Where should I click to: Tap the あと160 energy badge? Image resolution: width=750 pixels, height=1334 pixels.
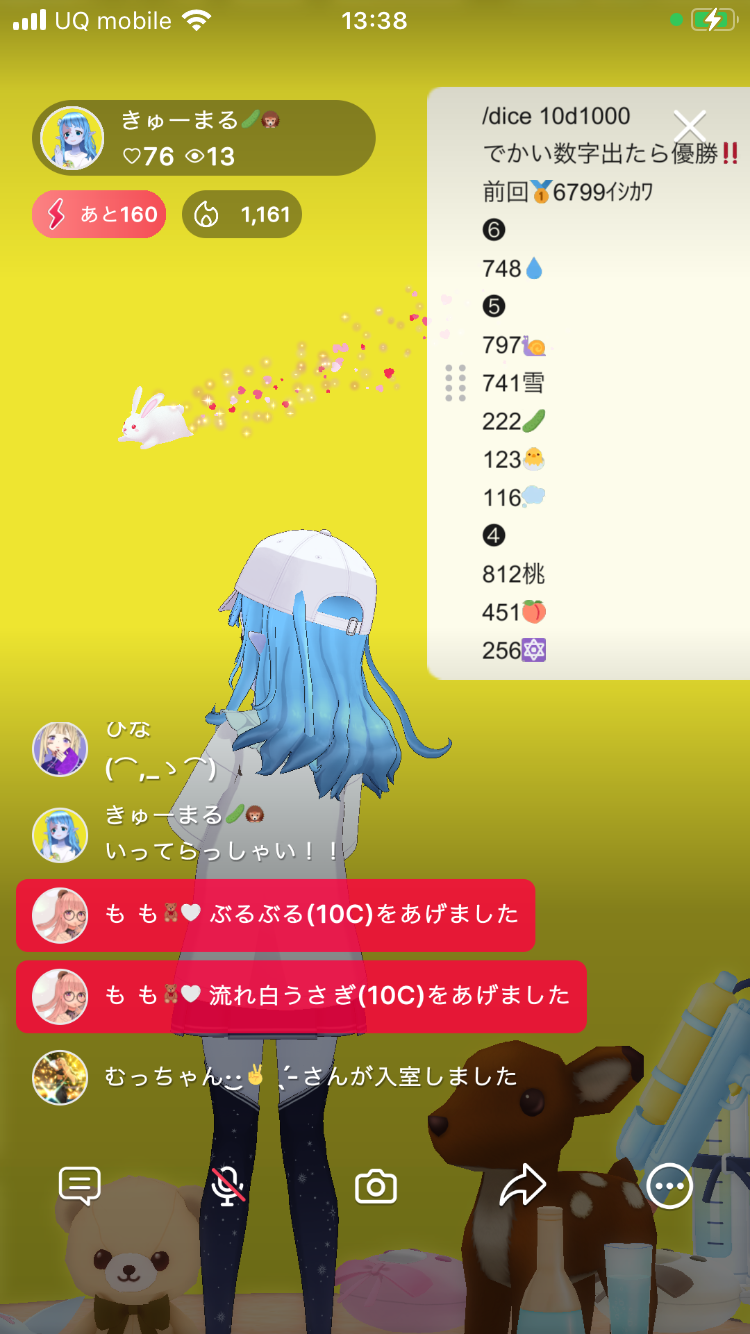click(99, 214)
